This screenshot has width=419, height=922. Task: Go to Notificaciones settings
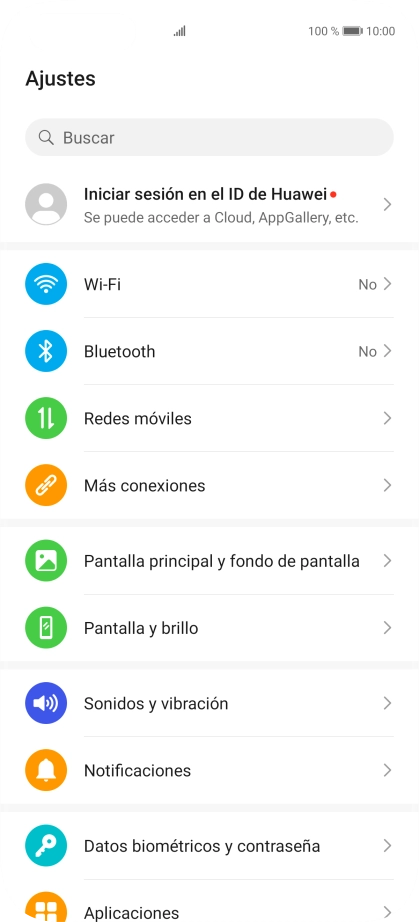(209, 770)
